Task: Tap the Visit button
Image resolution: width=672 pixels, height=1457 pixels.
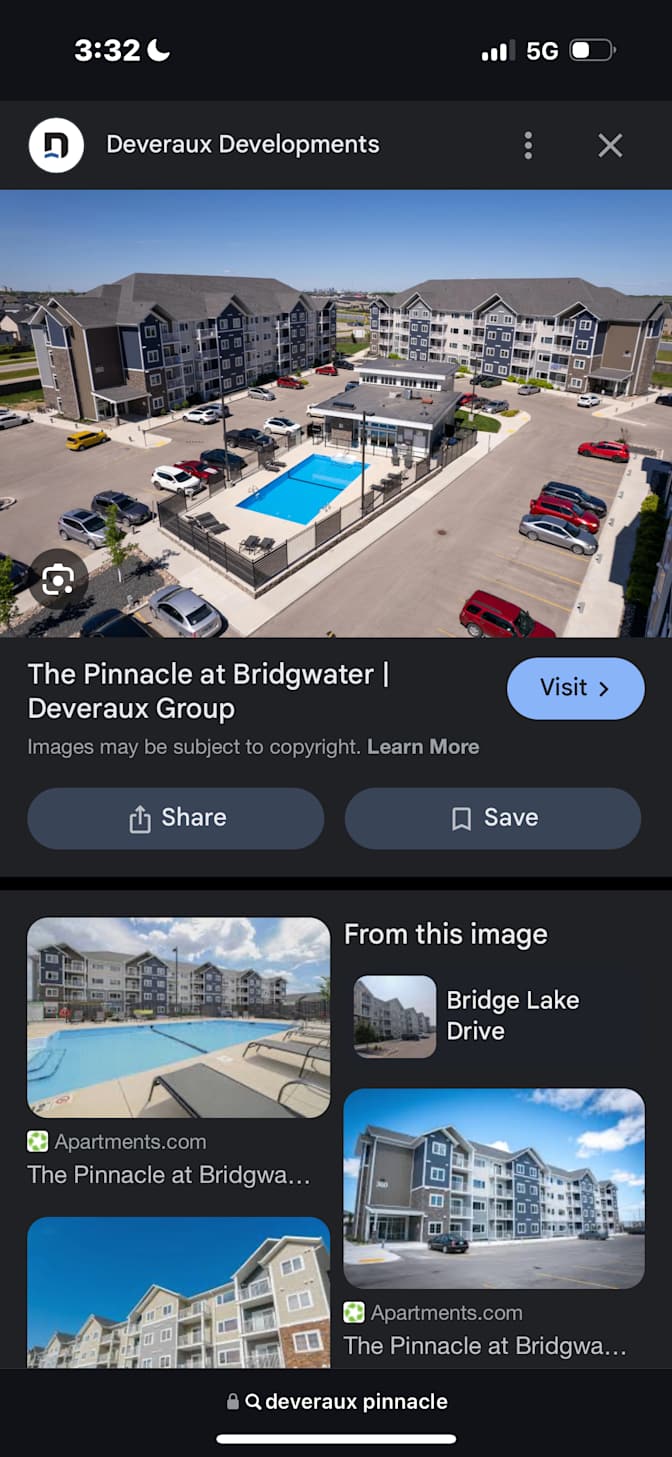Action: pos(575,688)
